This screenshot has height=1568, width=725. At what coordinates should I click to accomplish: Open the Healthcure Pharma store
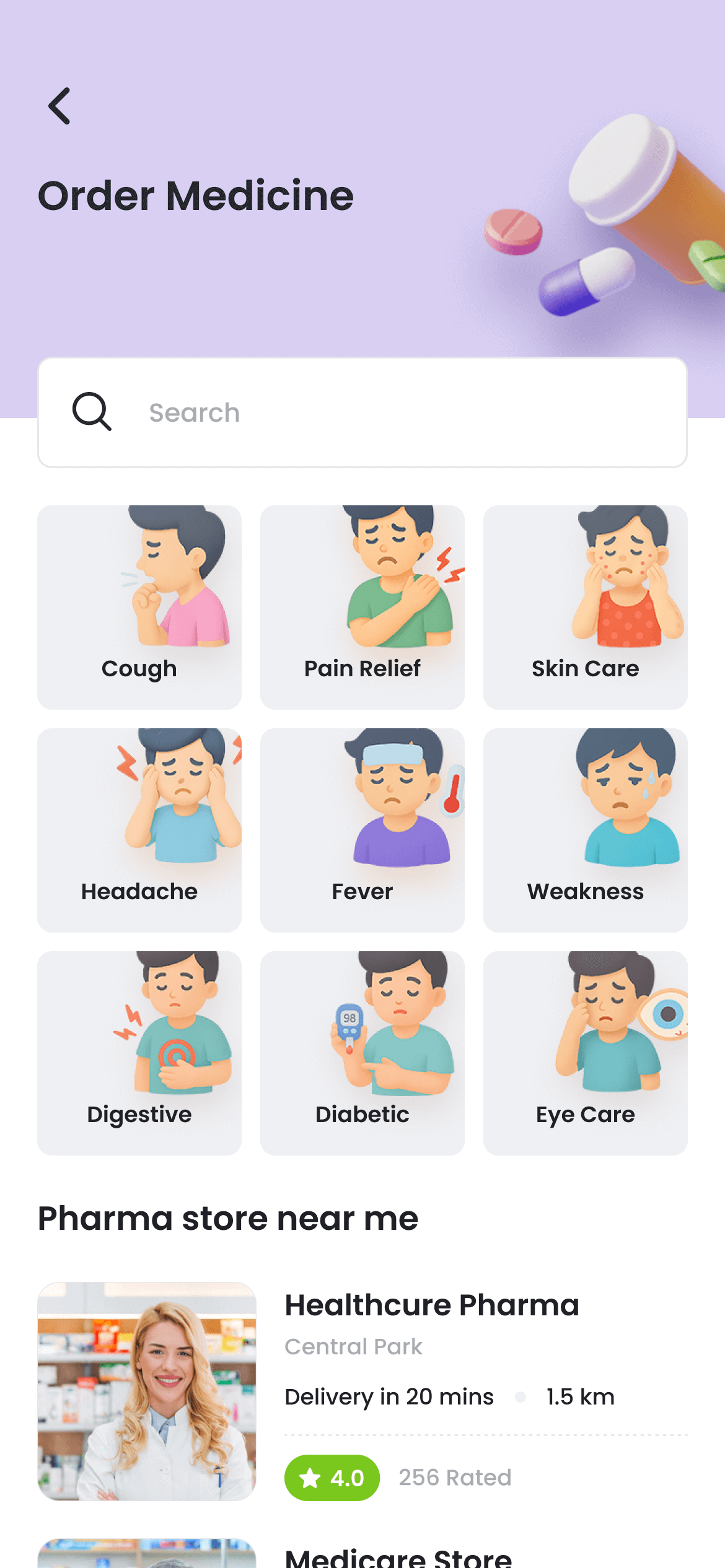(x=431, y=1305)
